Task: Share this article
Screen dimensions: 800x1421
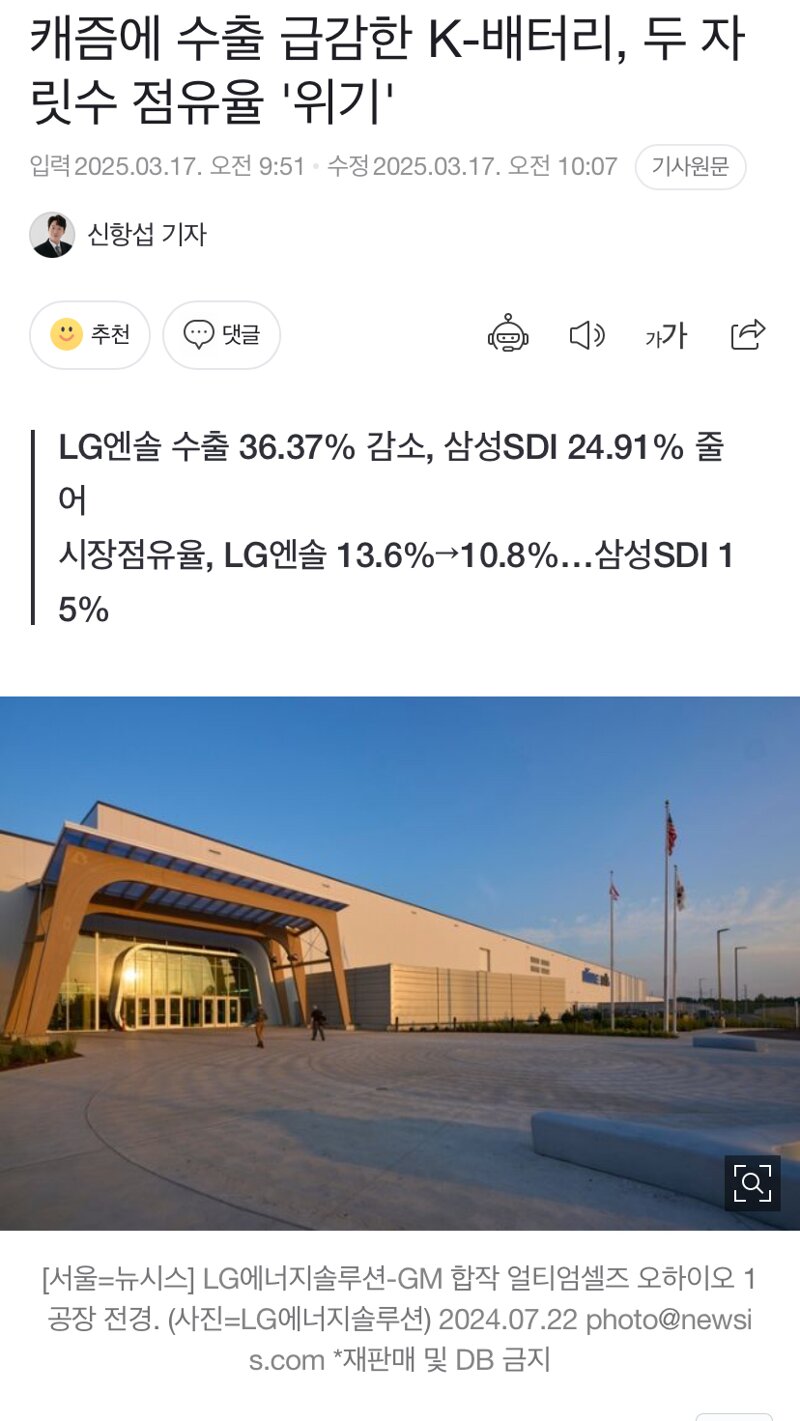Action: (x=747, y=334)
